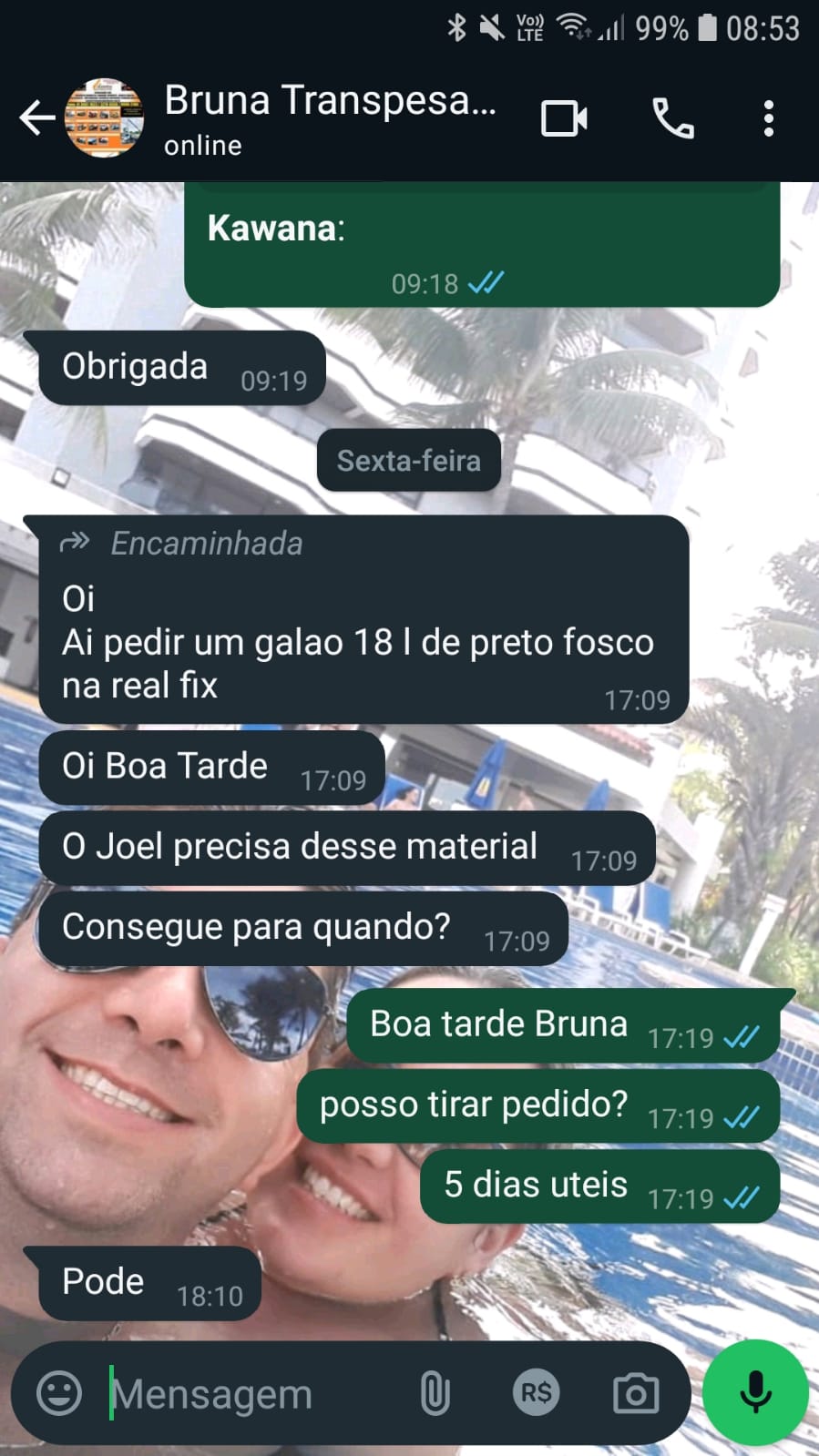Open the emoji picker
The height and width of the screenshot is (1456, 819).
pyautogui.click(x=59, y=1393)
